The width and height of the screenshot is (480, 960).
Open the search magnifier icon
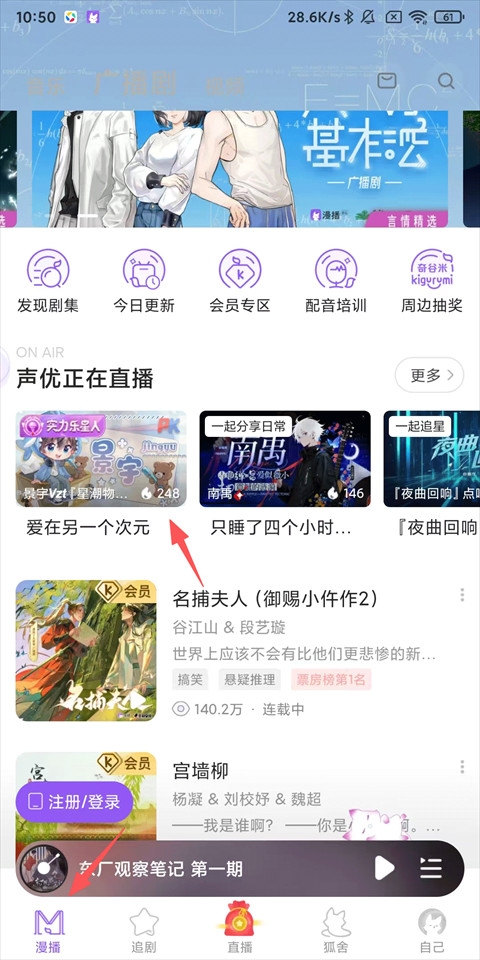coord(446,81)
